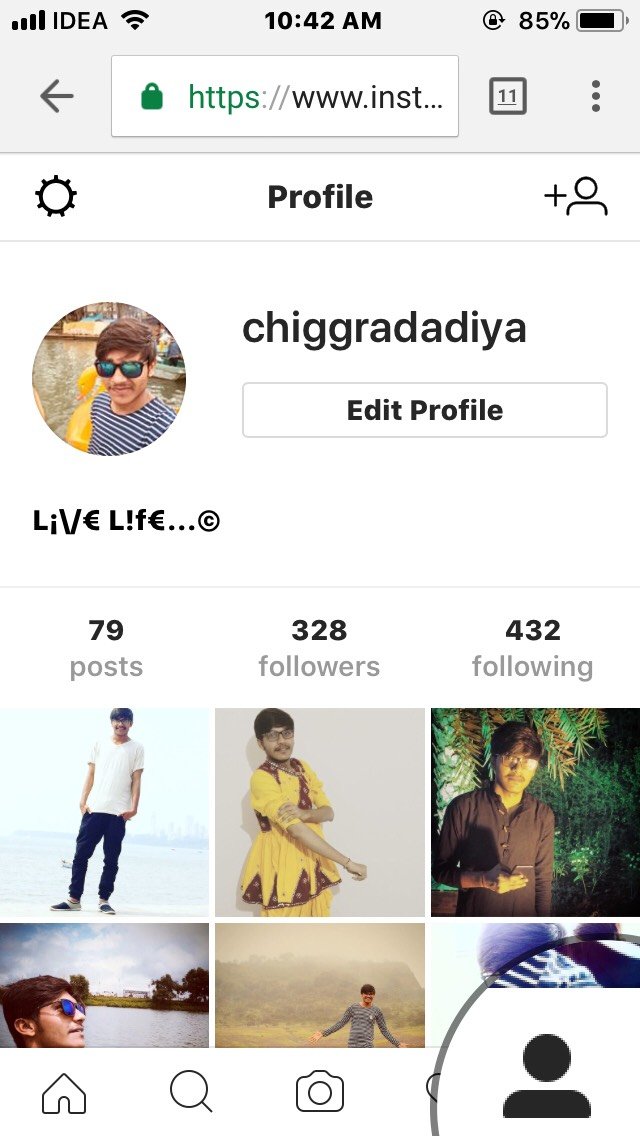The width and height of the screenshot is (640, 1136).
Task: View the 328 followers list
Action: pos(319,648)
